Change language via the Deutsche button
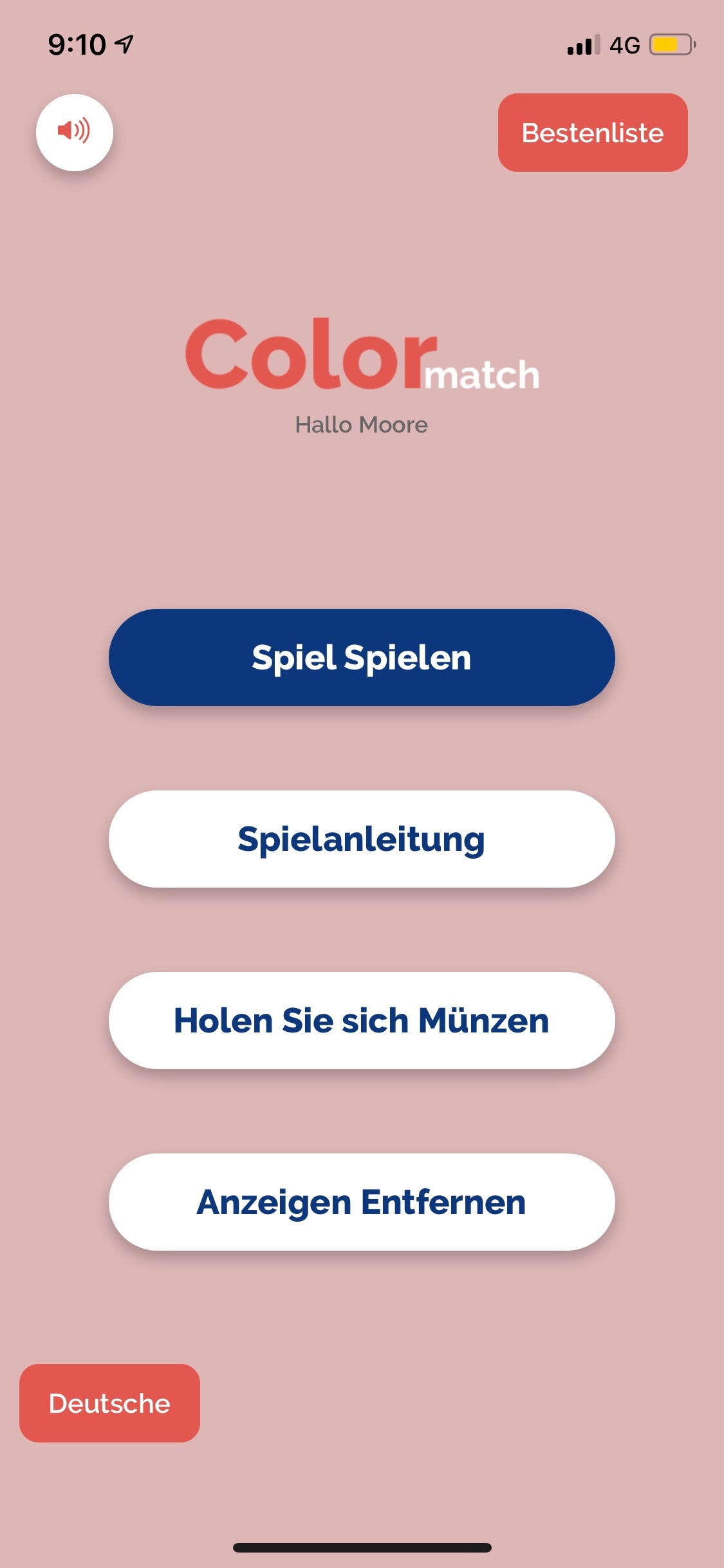 click(x=109, y=1403)
